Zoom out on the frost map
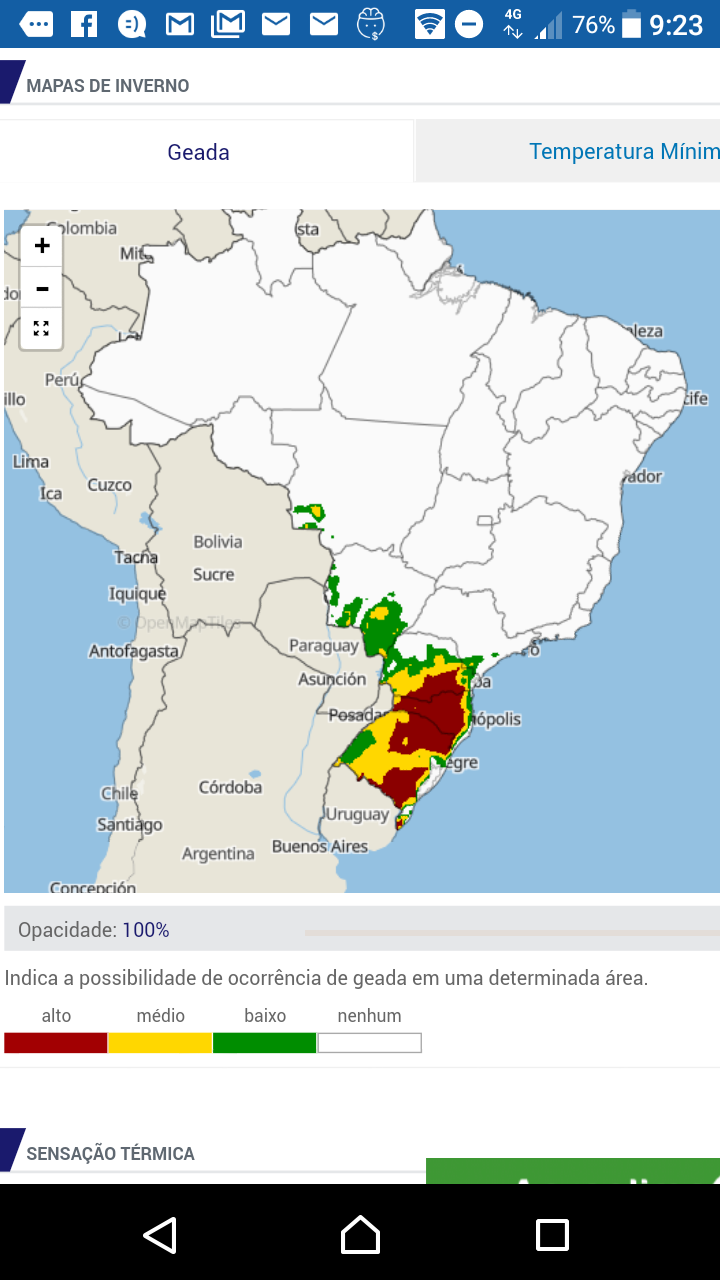The image size is (720, 1280). (41, 288)
